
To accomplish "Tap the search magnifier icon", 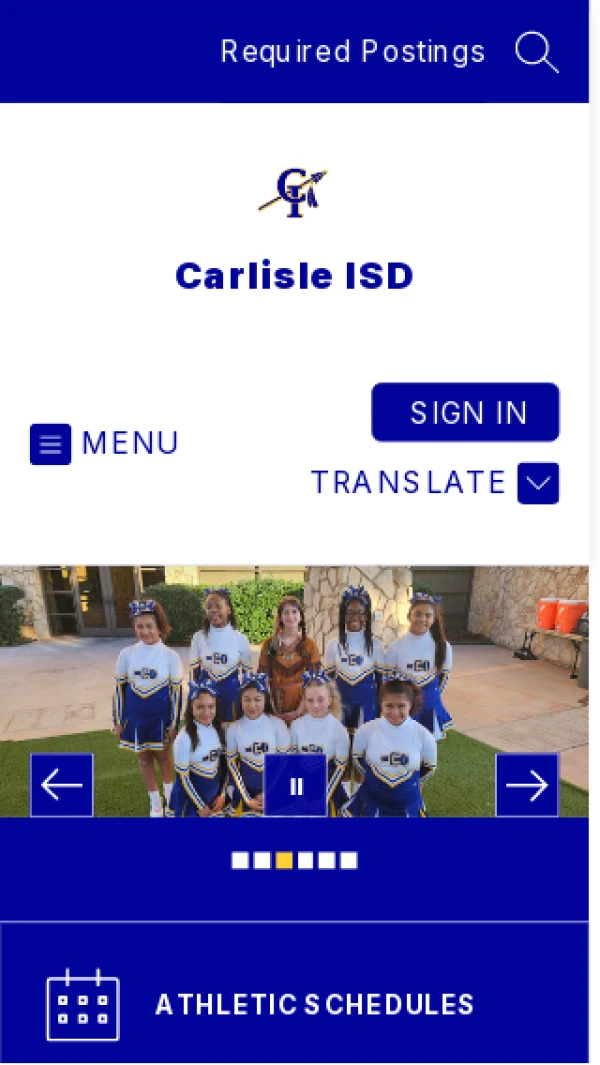I will click(537, 52).
